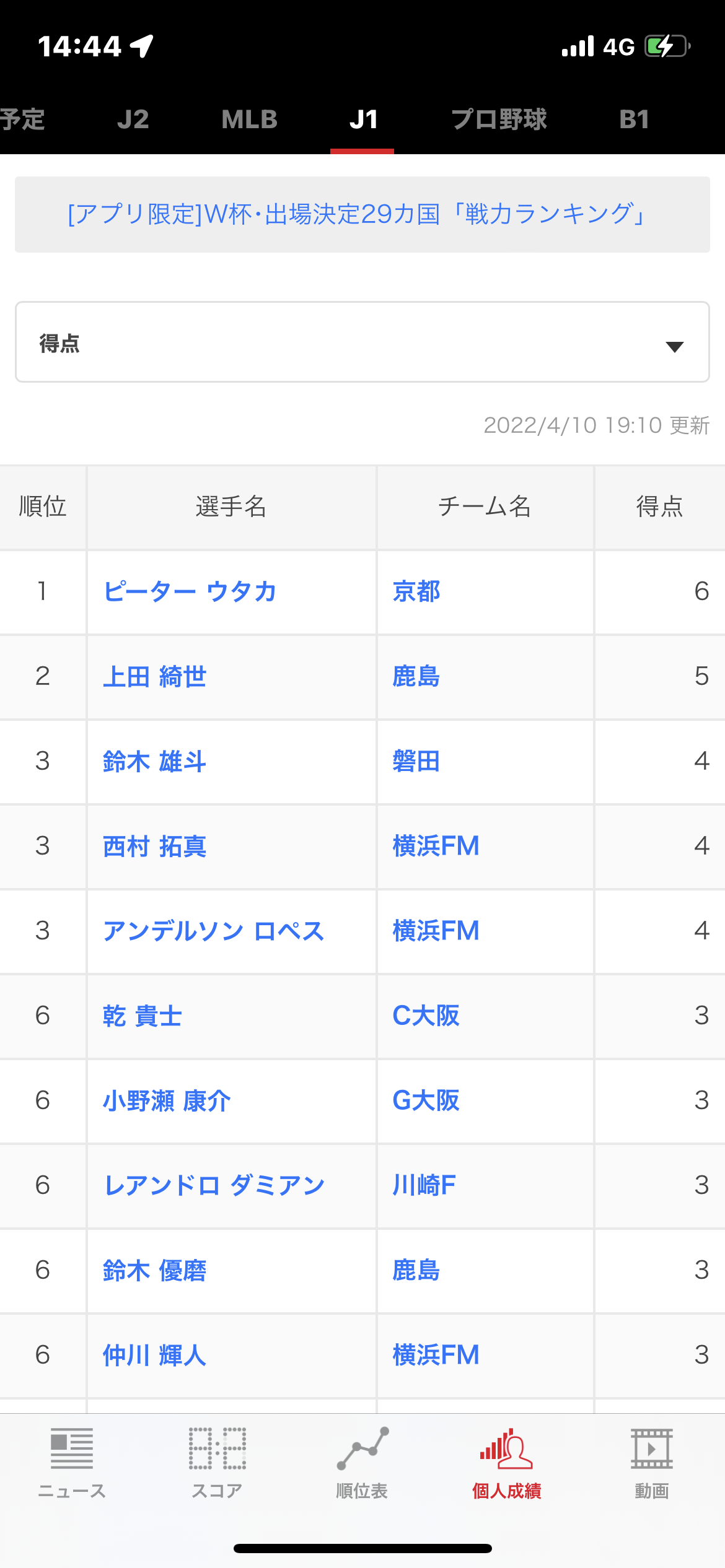
Task: Go to the 動画 tab
Action: (x=652, y=1463)
